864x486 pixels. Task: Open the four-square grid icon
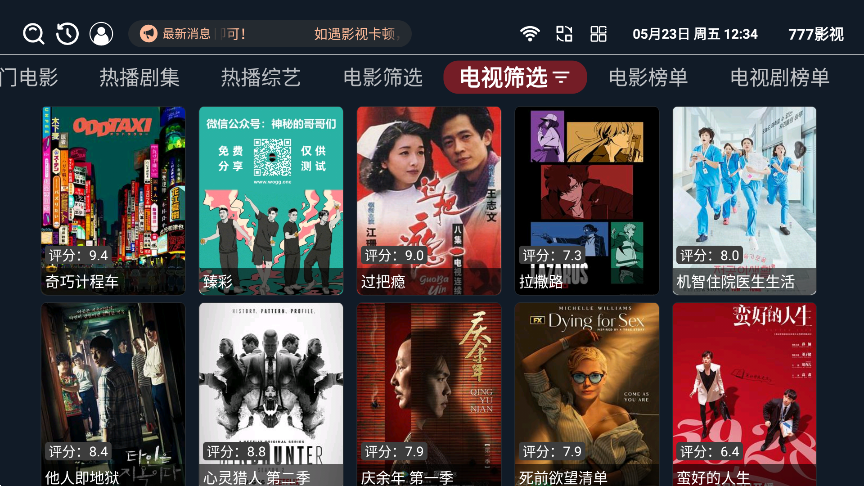pos(598,34)
